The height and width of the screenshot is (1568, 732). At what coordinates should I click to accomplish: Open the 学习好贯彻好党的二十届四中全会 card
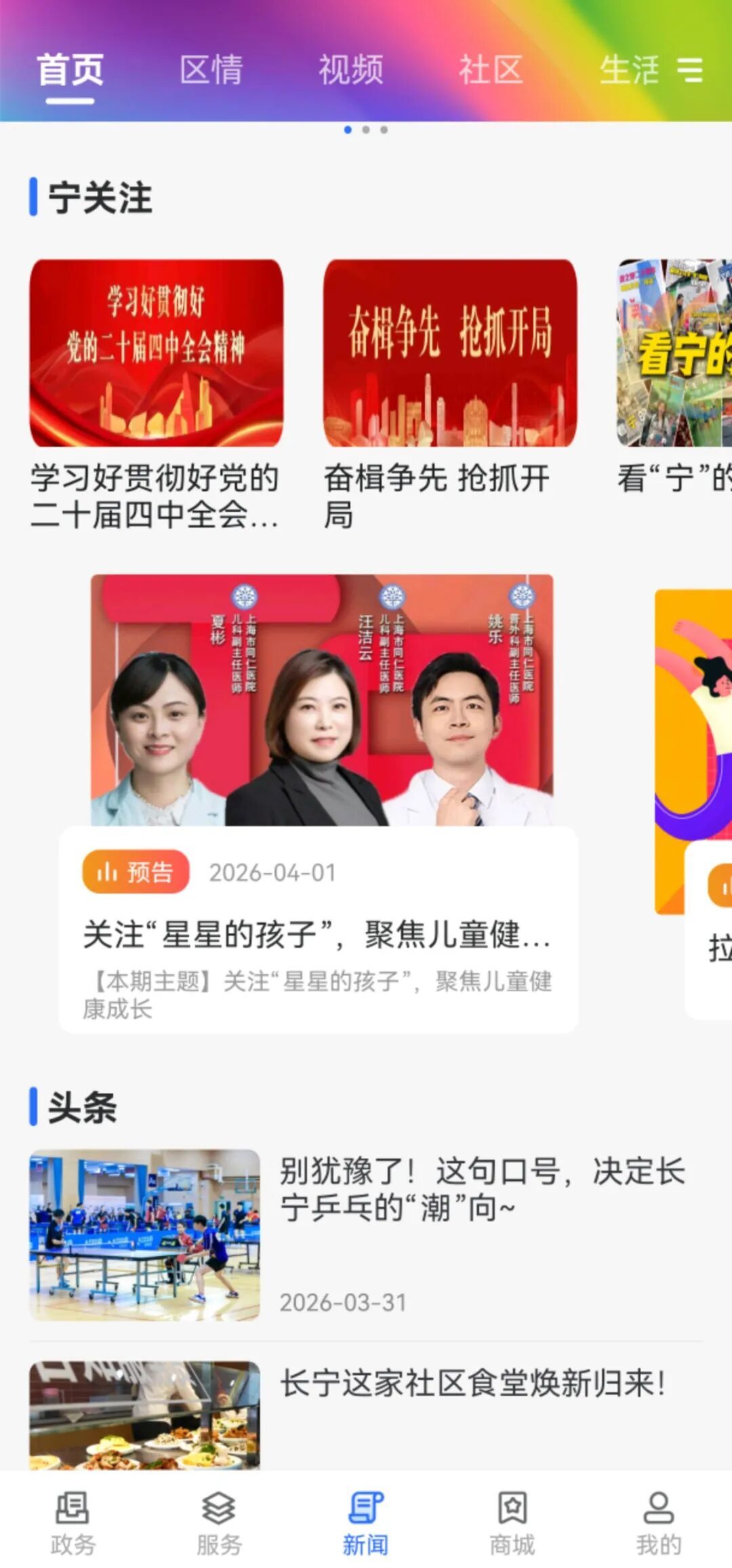(156, 393)
